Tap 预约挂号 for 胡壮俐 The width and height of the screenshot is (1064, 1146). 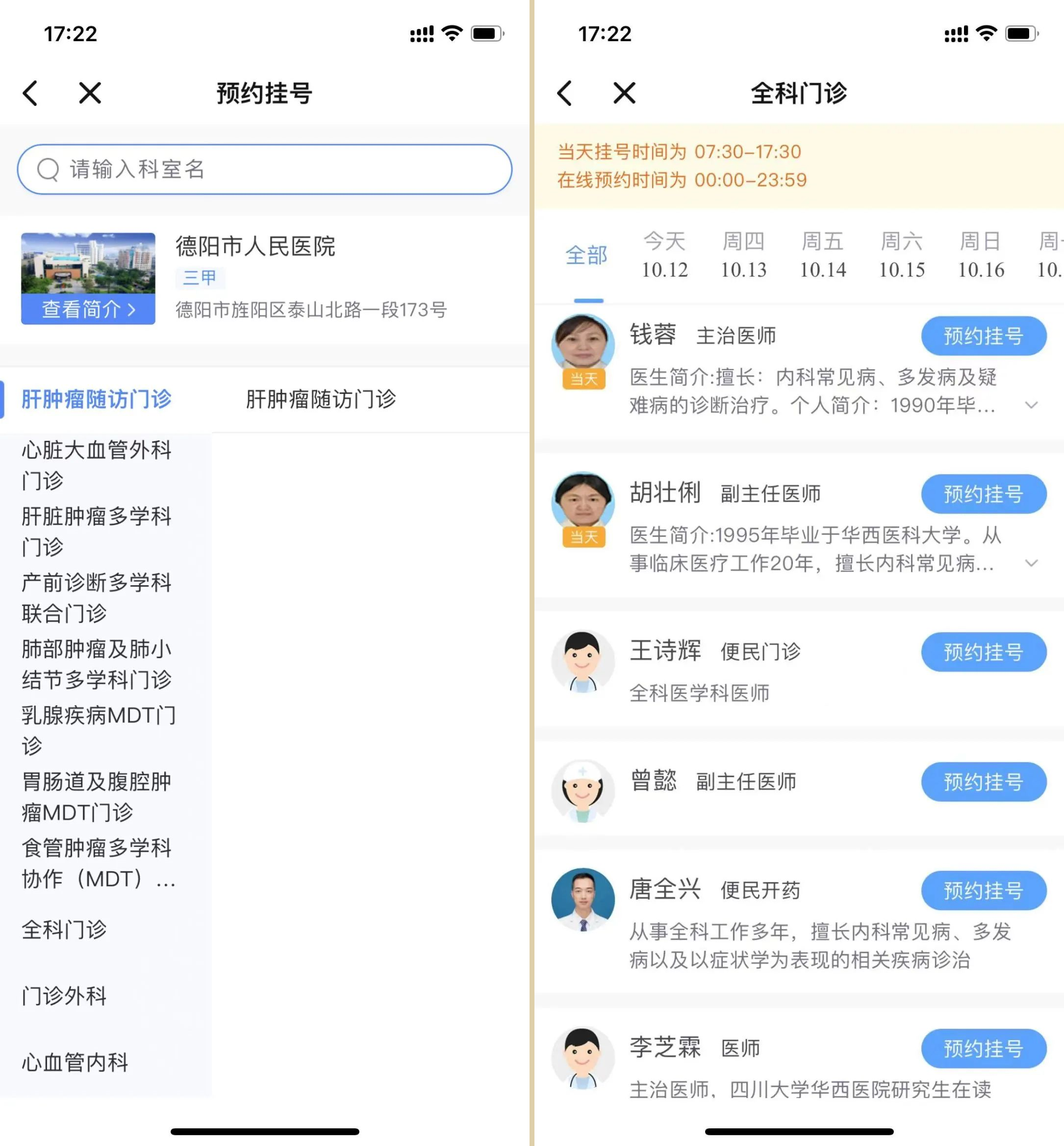tap(984, 493)
